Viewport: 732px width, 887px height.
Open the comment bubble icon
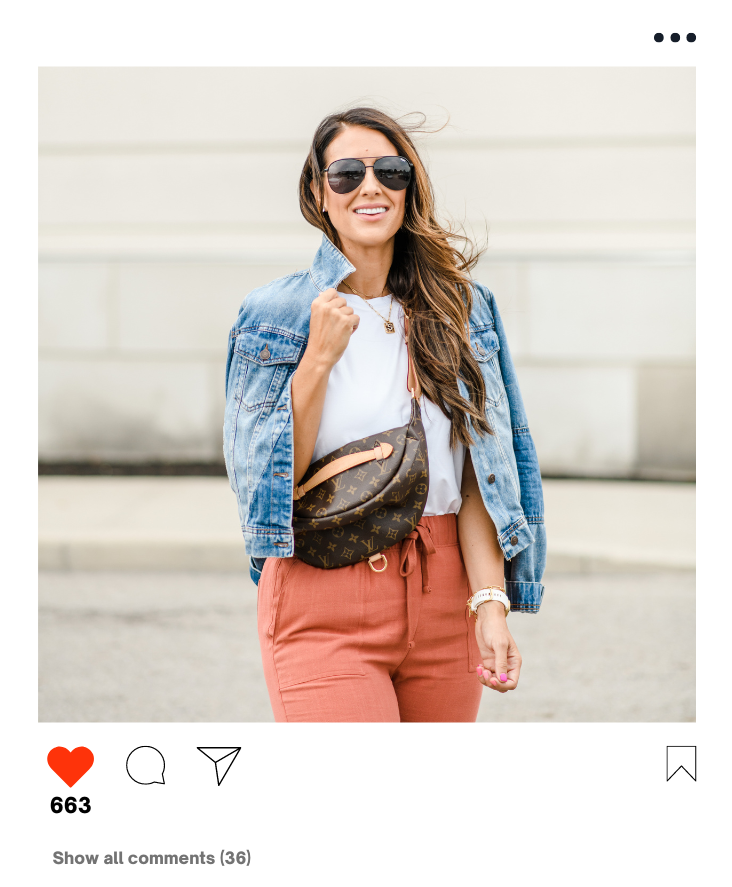pyautogui.click(x=145, y=765)
